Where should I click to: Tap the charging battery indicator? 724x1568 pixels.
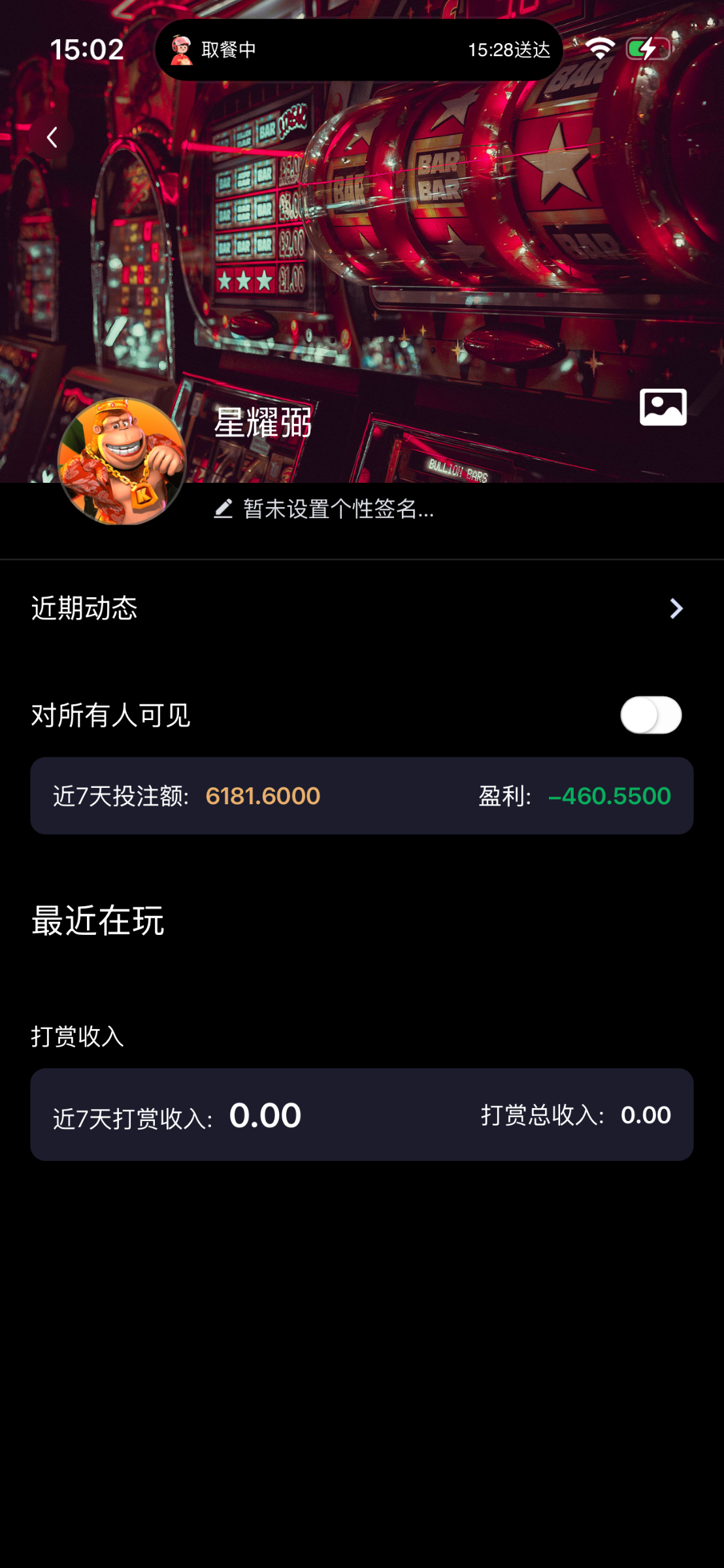pos(647,48)
